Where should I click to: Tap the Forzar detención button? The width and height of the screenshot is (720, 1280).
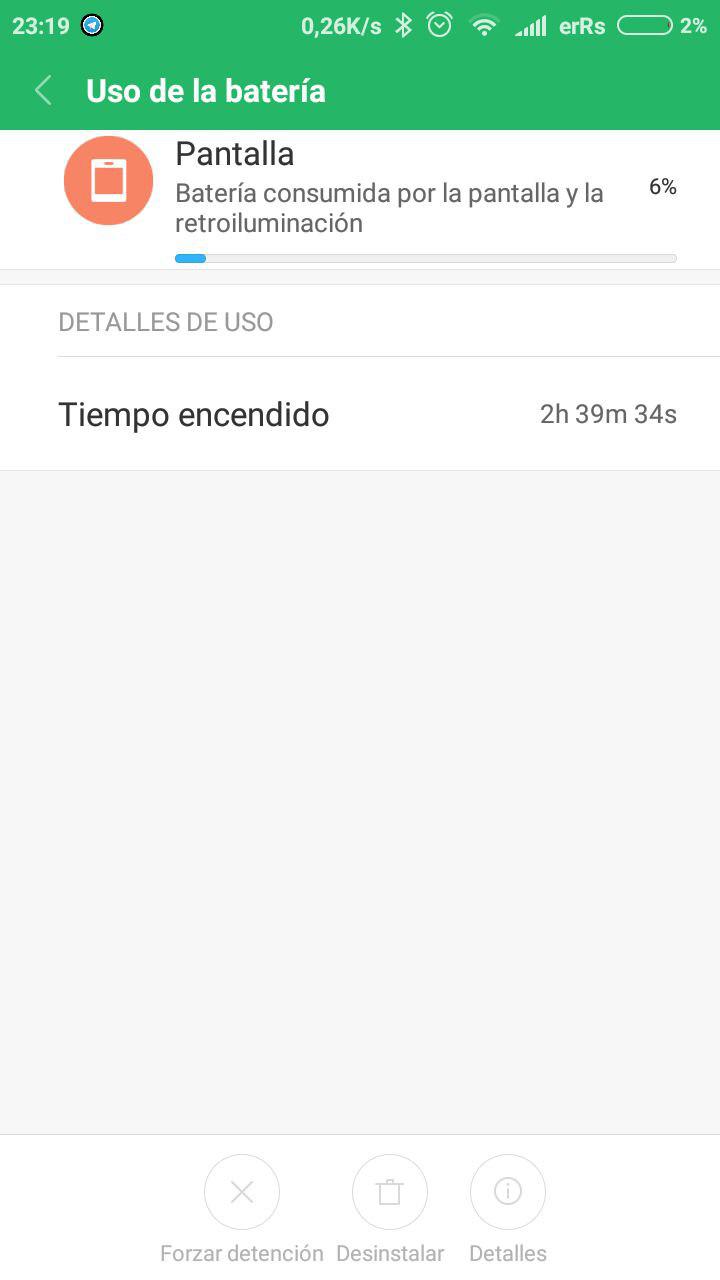[x=242, y=1192]
